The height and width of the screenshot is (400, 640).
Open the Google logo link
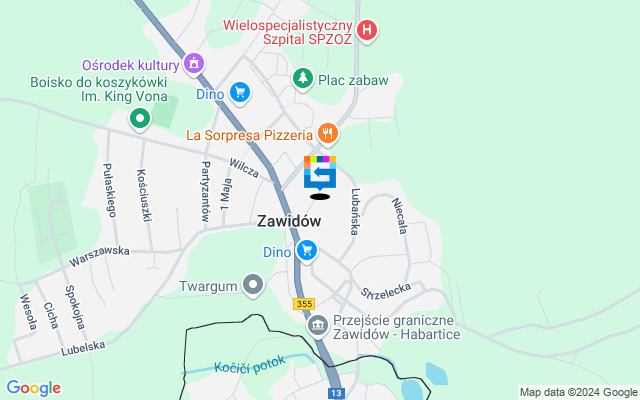pos(33,388)
